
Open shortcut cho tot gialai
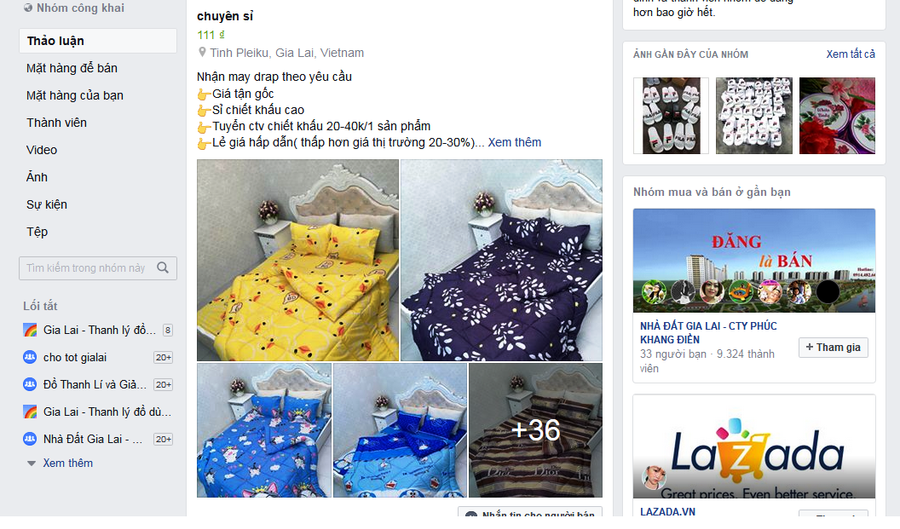[75, 357]
